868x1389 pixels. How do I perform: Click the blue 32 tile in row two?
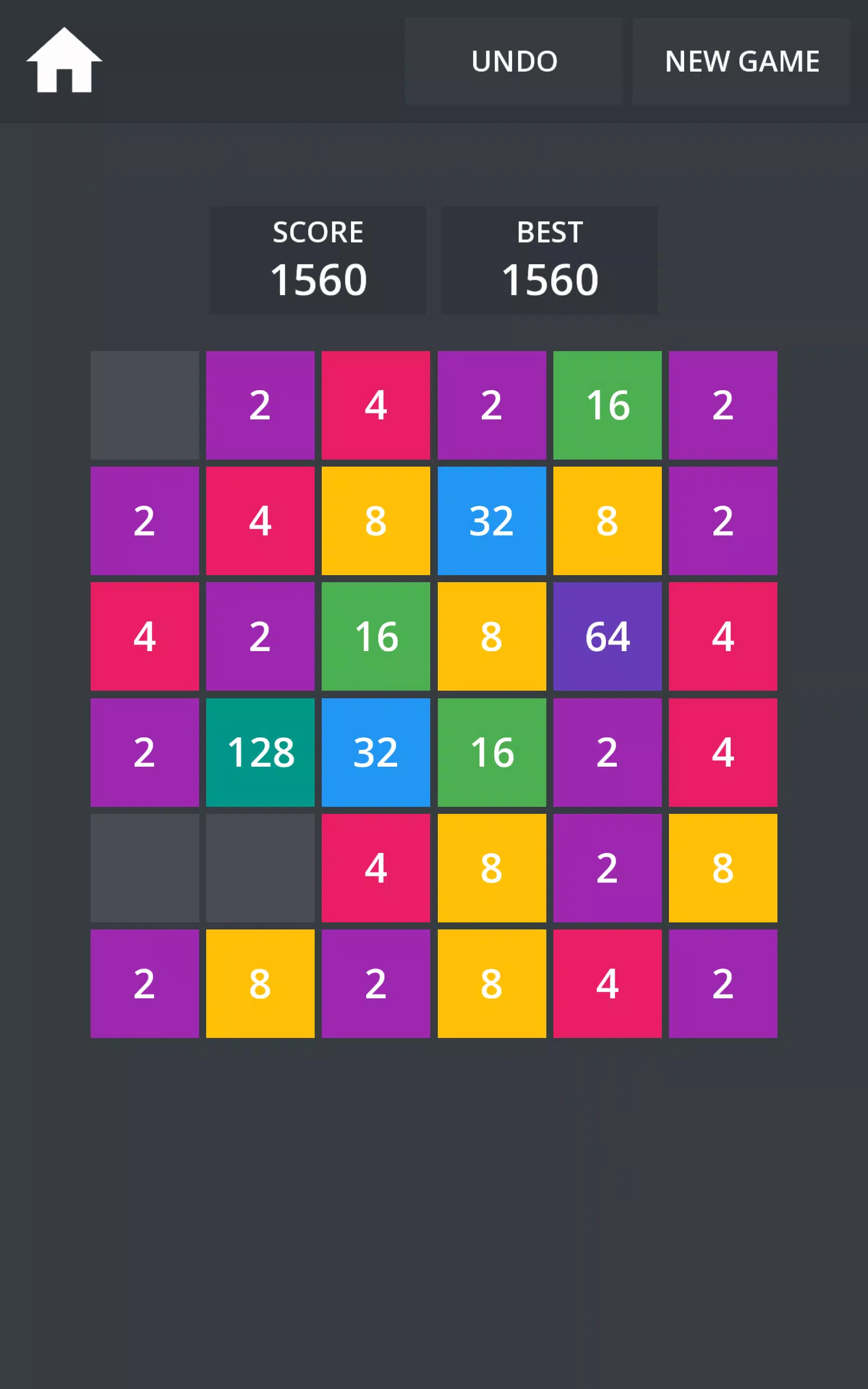tap(492, 521)
